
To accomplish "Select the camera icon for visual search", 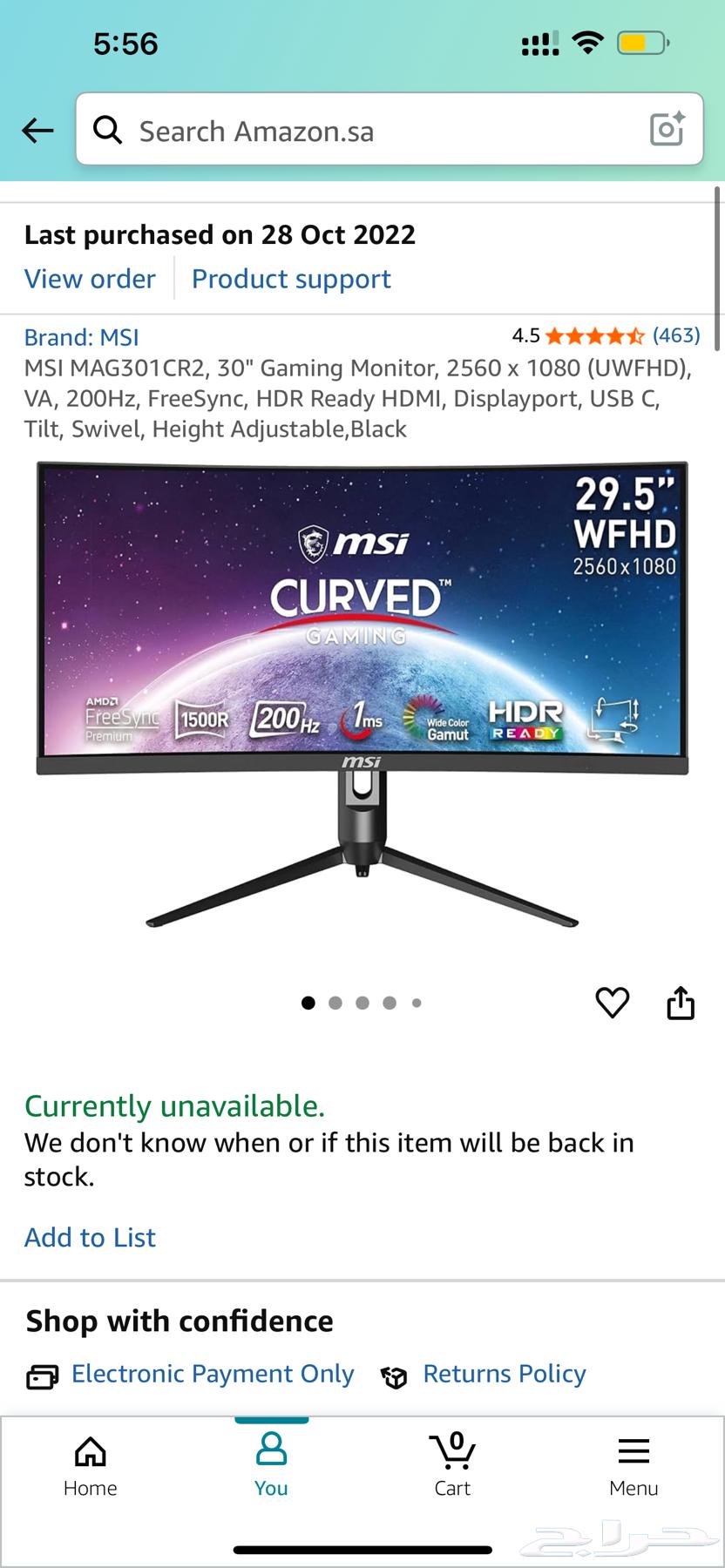I will pos(667,130).
